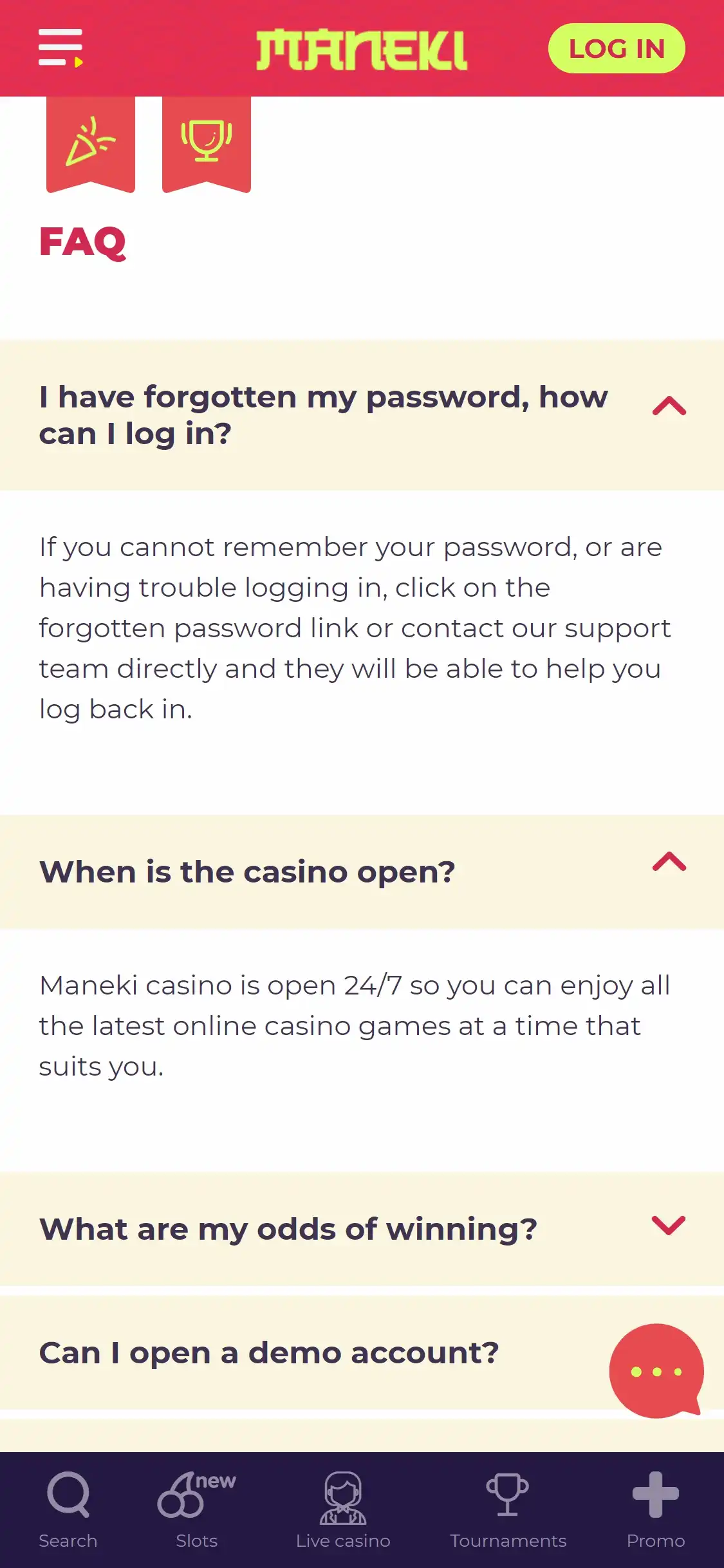The width and height of the screenshot is (724, 1568).
Task: Collapse the forgotten password question
Action: (669, 406)
